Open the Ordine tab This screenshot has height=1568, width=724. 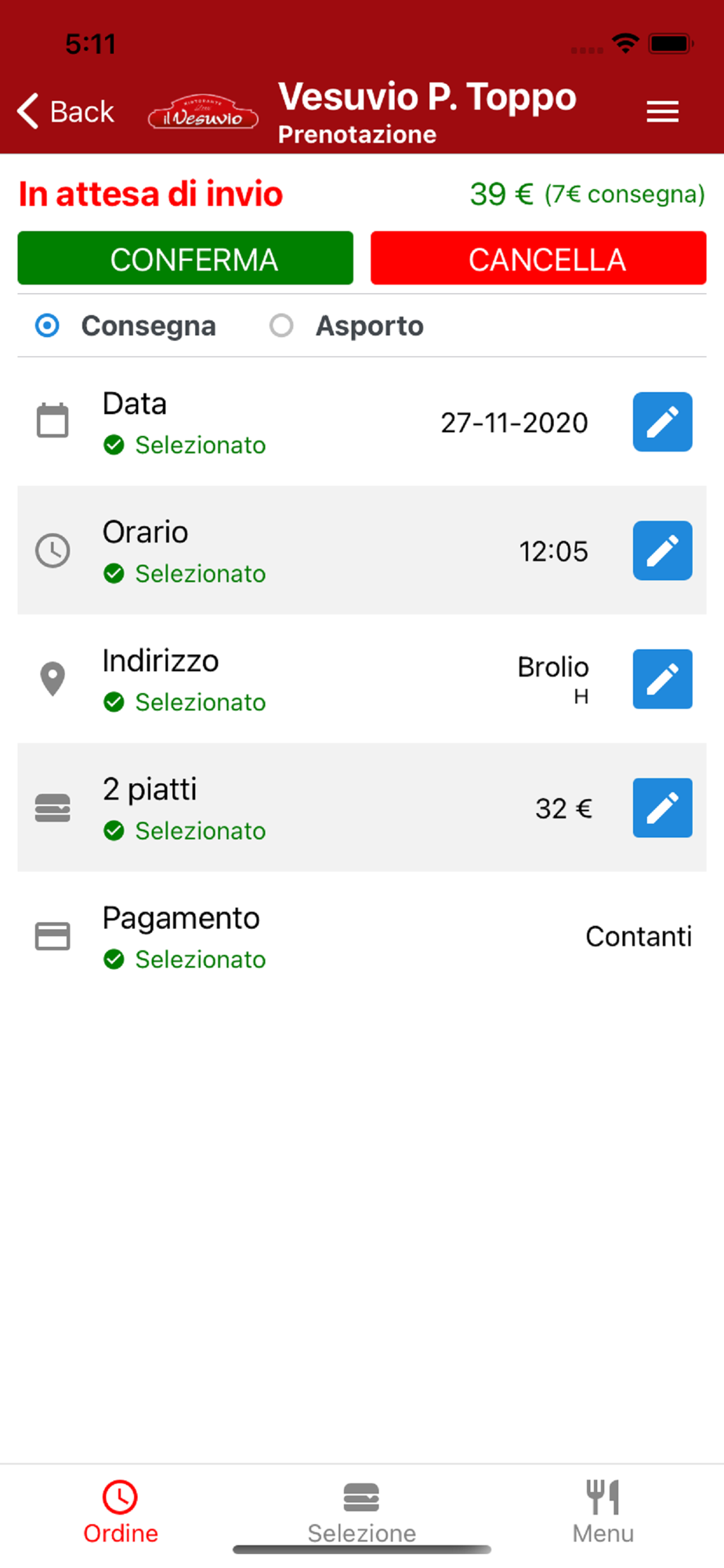click(121, 1513)
